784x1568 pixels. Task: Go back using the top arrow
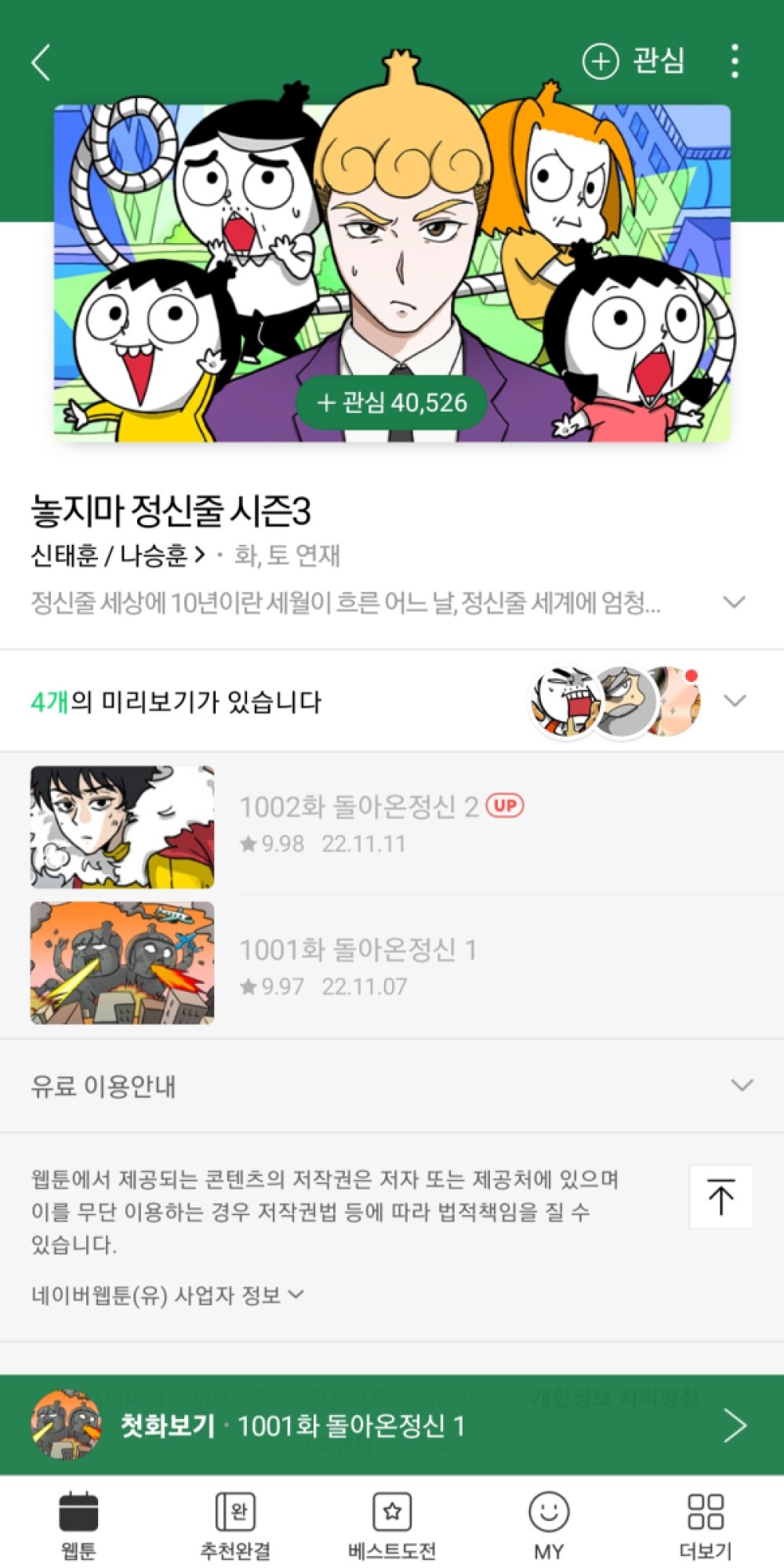pyautogui.click(x=41, y=62)
